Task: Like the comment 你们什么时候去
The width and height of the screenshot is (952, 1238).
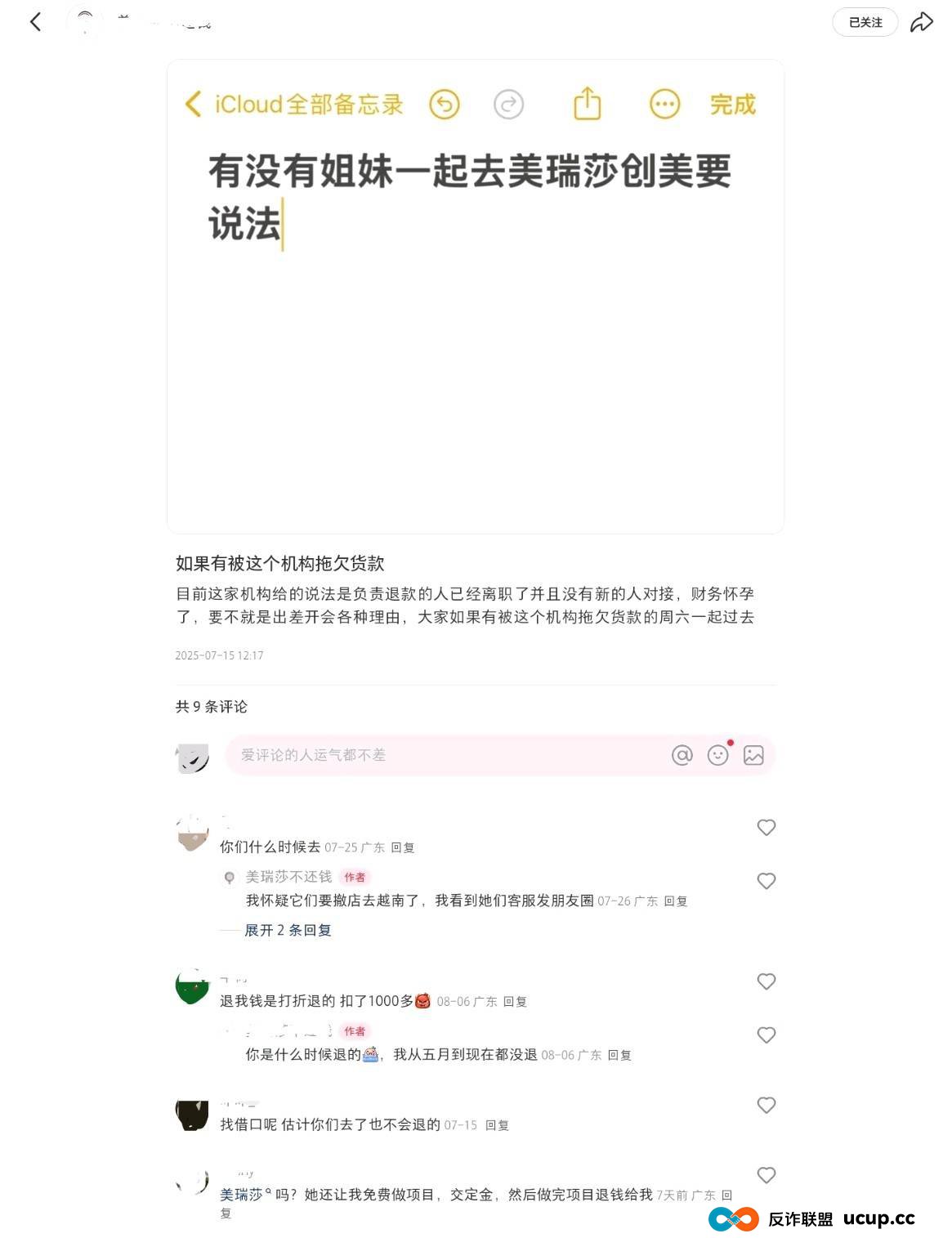Action: coord(767,827)
